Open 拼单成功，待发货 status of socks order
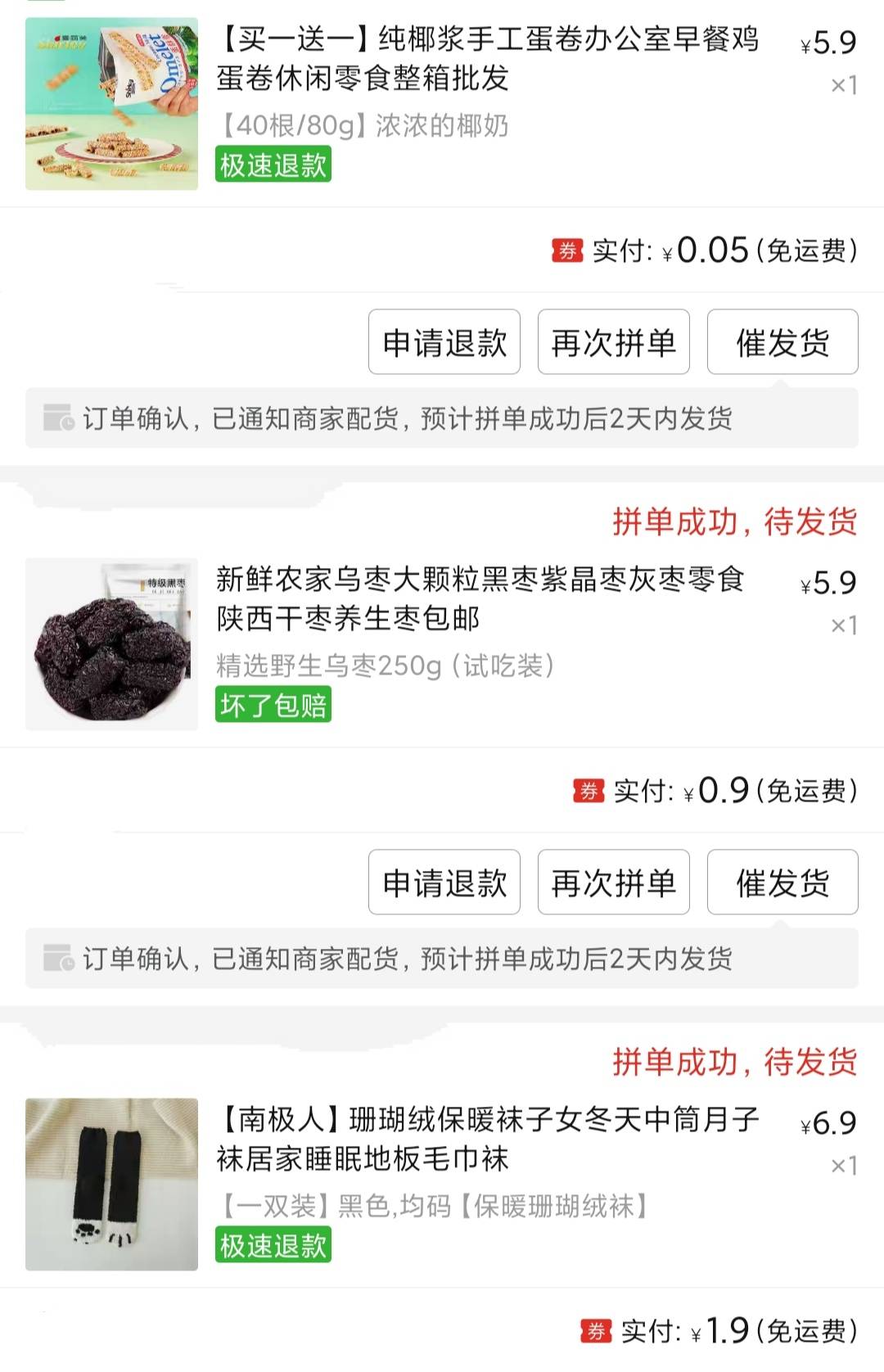 (x=736, y=1063)
